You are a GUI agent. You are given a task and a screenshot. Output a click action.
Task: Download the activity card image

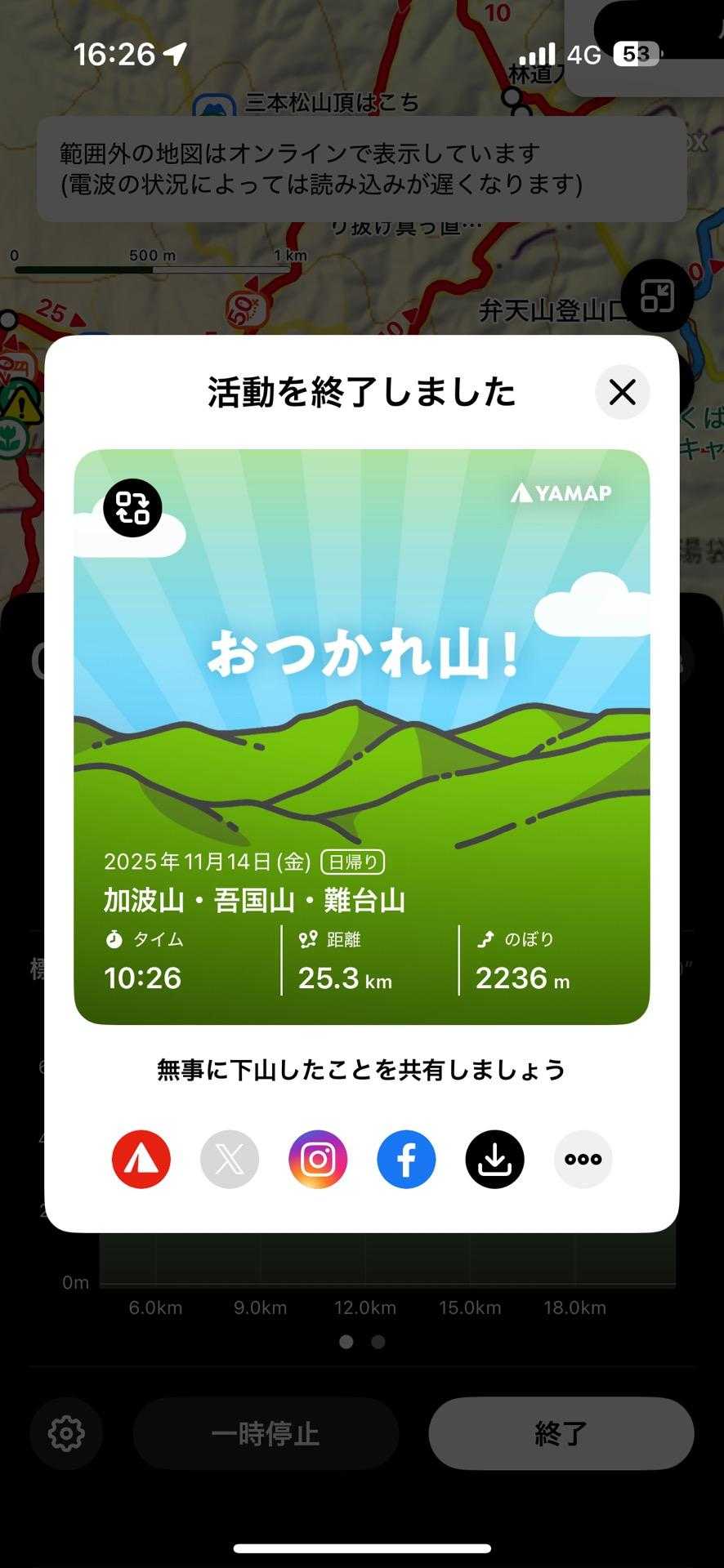pos(494,1159)
